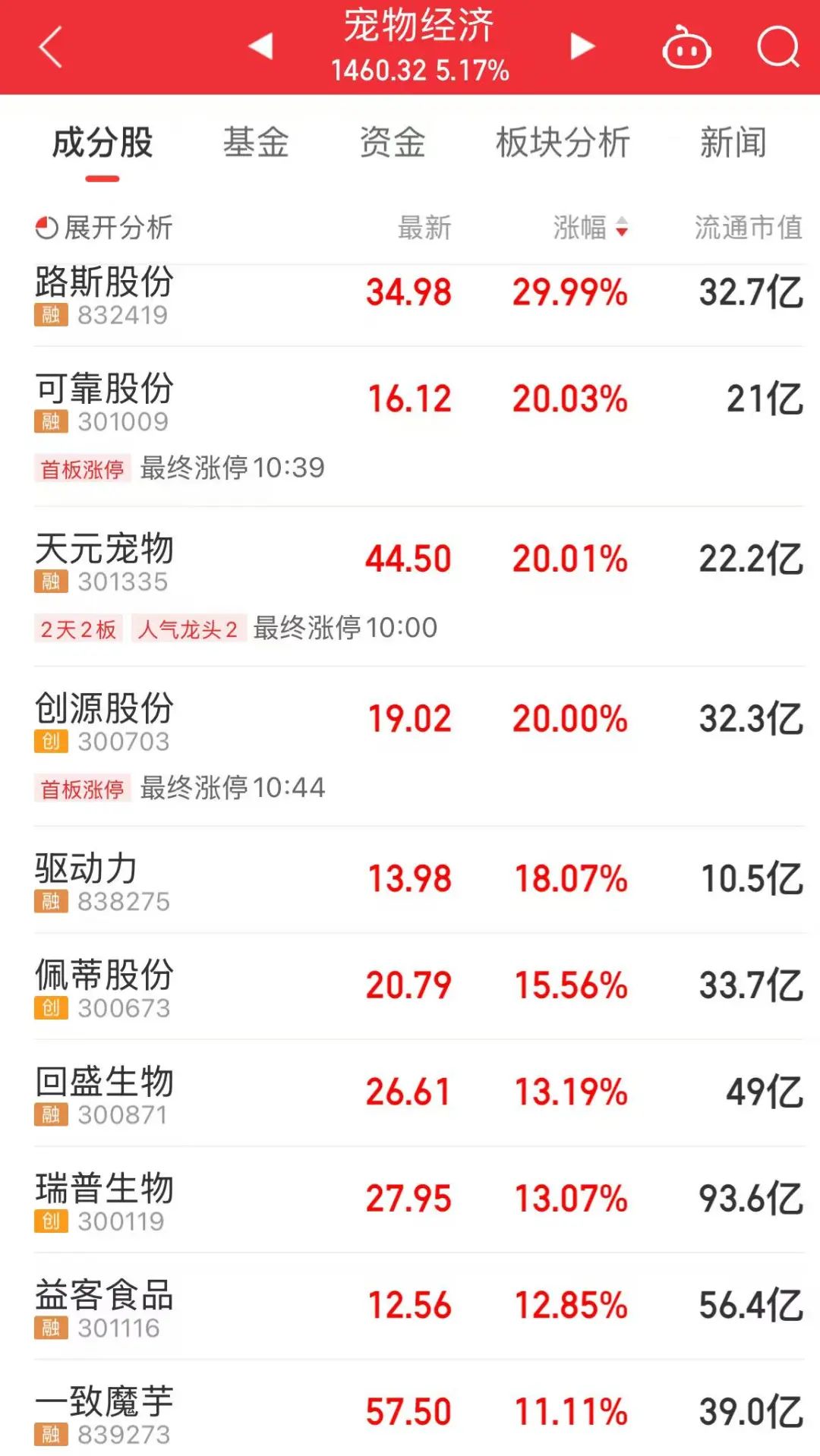The image size is (820, 1456).
Task: Expand 展开分析 view
Action: pos(105,227)
